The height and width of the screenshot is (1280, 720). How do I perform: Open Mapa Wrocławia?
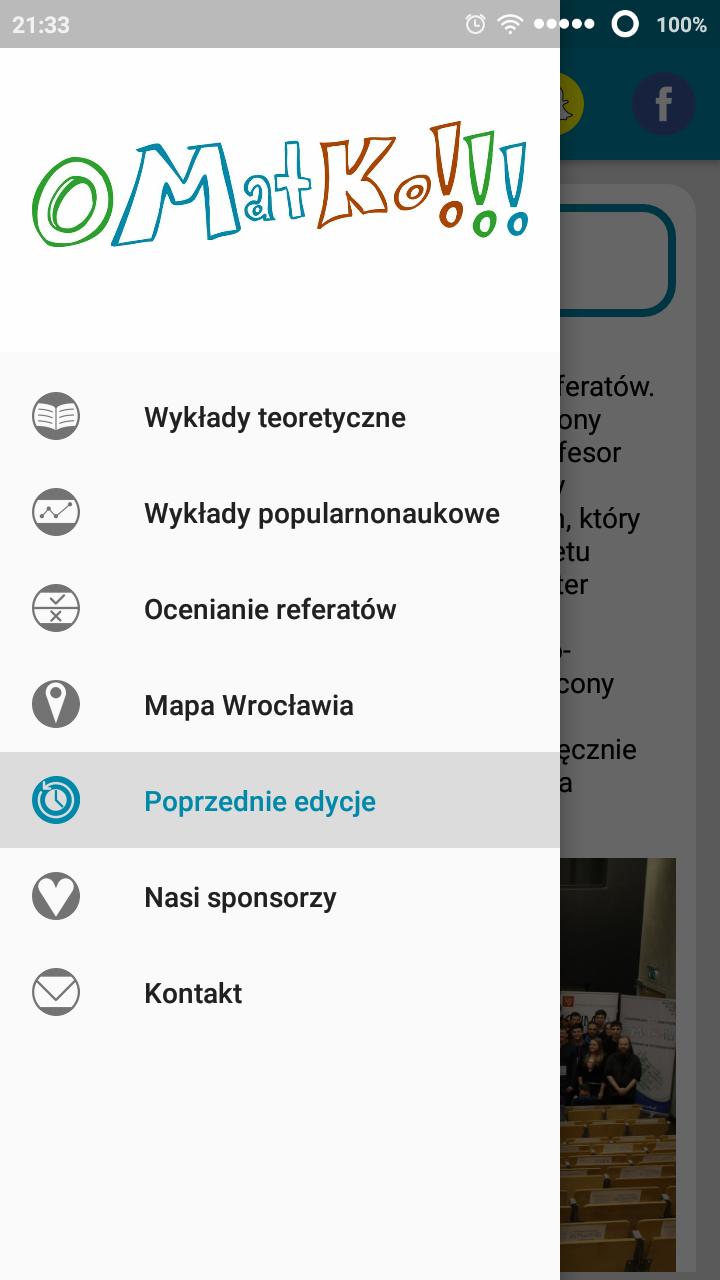point(248,705)
